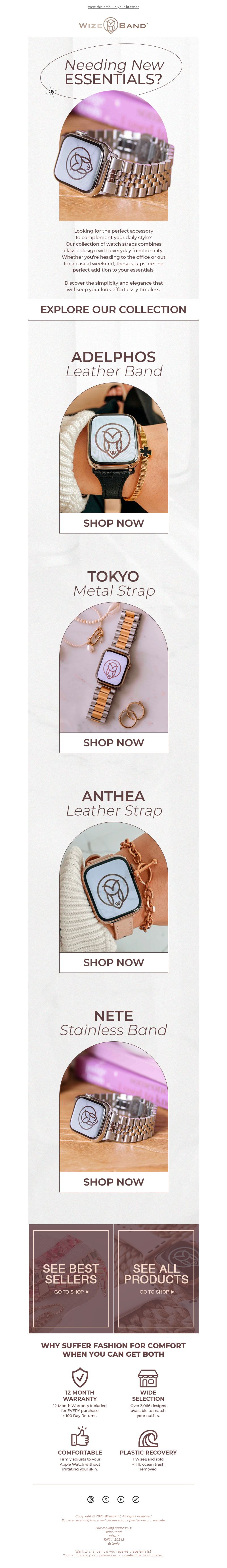Open the Instagram icon in the footer

91,1499
